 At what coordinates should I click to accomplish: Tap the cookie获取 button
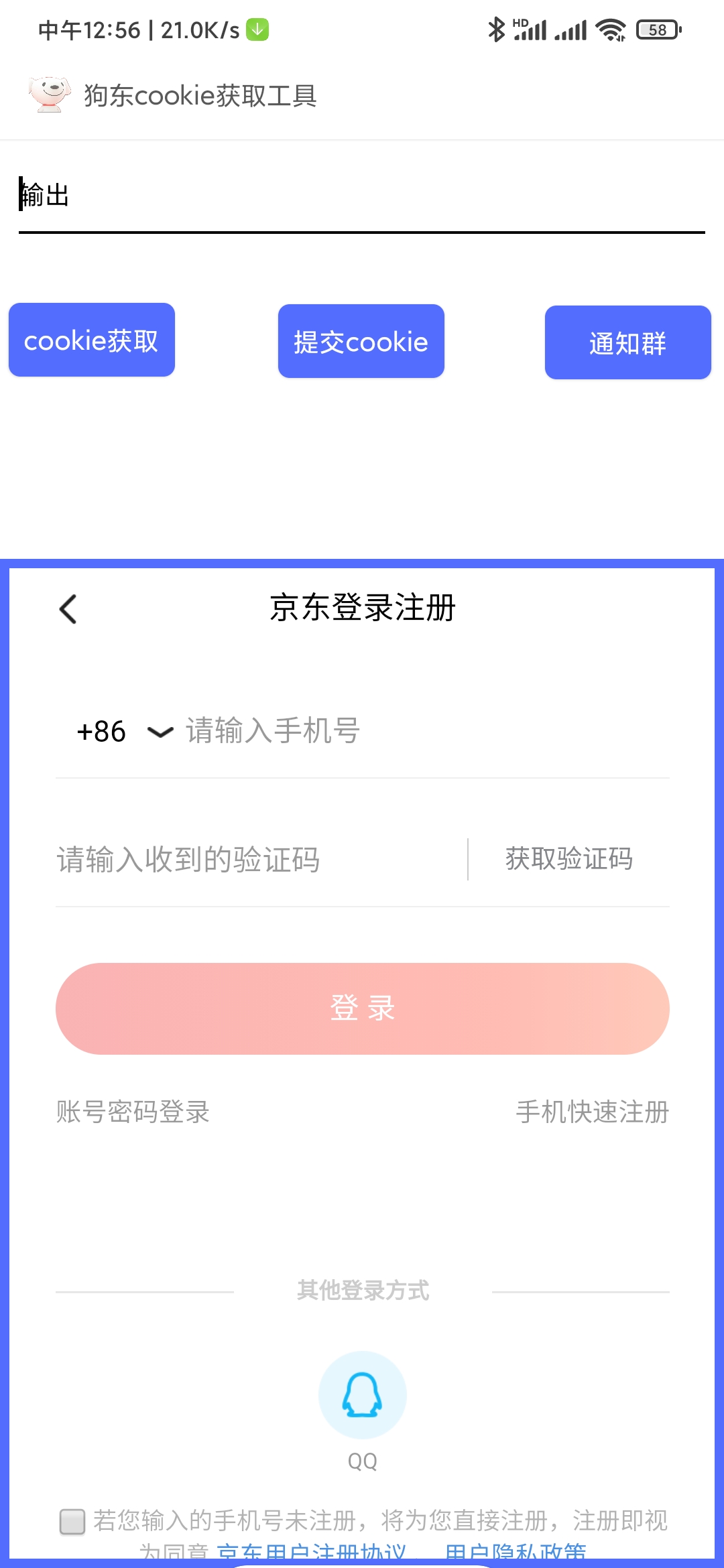92,340
